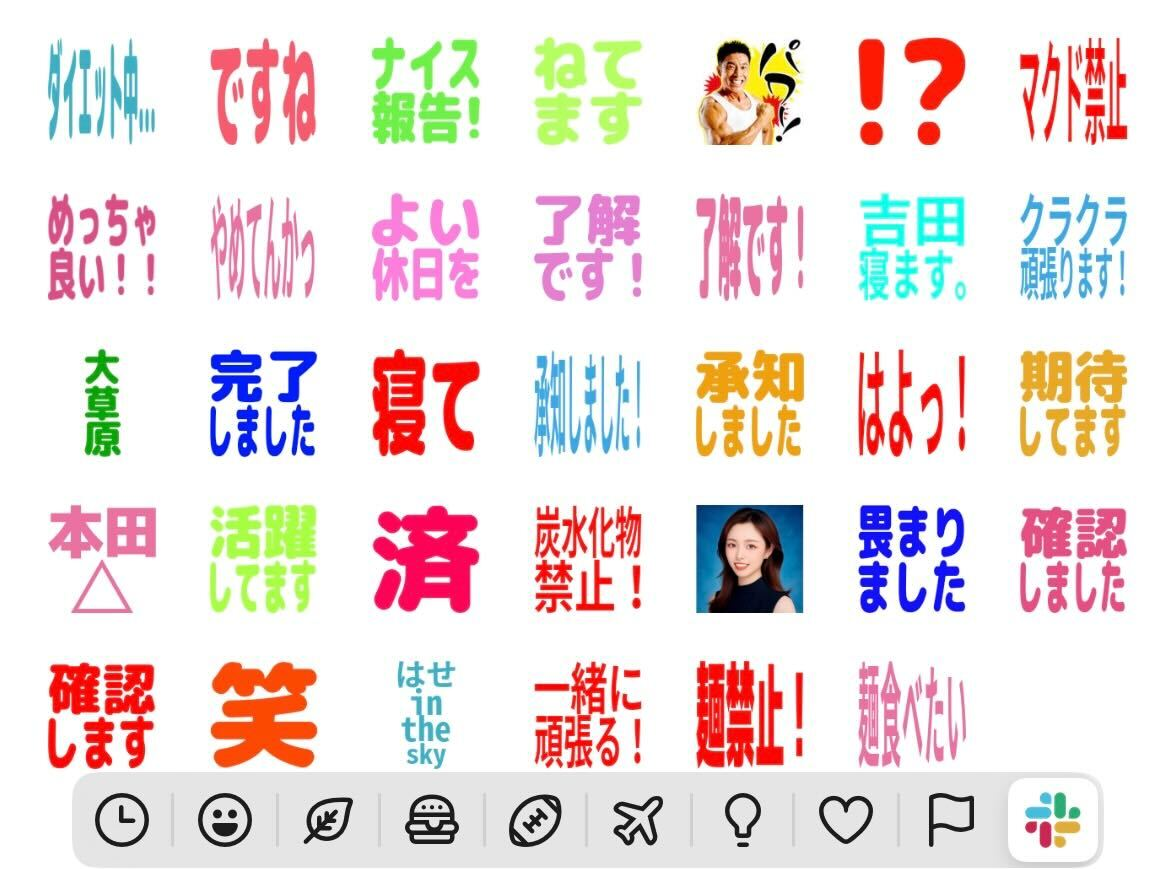The image size is (1170, 869).
Task: Pick the ダイエット中 custom emoji
Action: click(102, 92)
